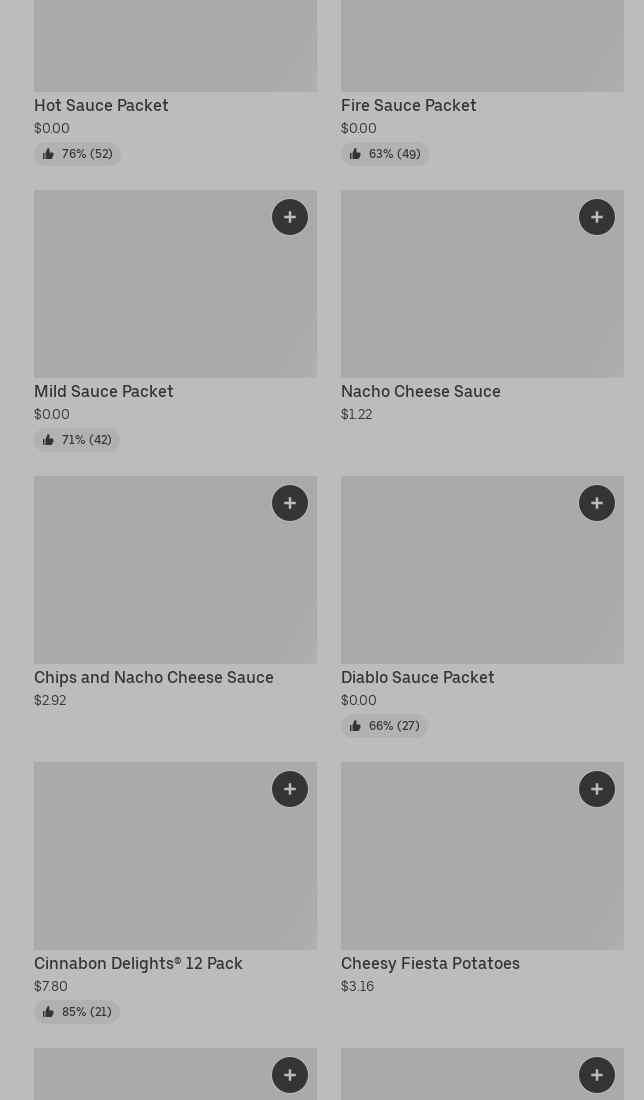Add Diablo Sauce Packet to cart

[597, 503]
